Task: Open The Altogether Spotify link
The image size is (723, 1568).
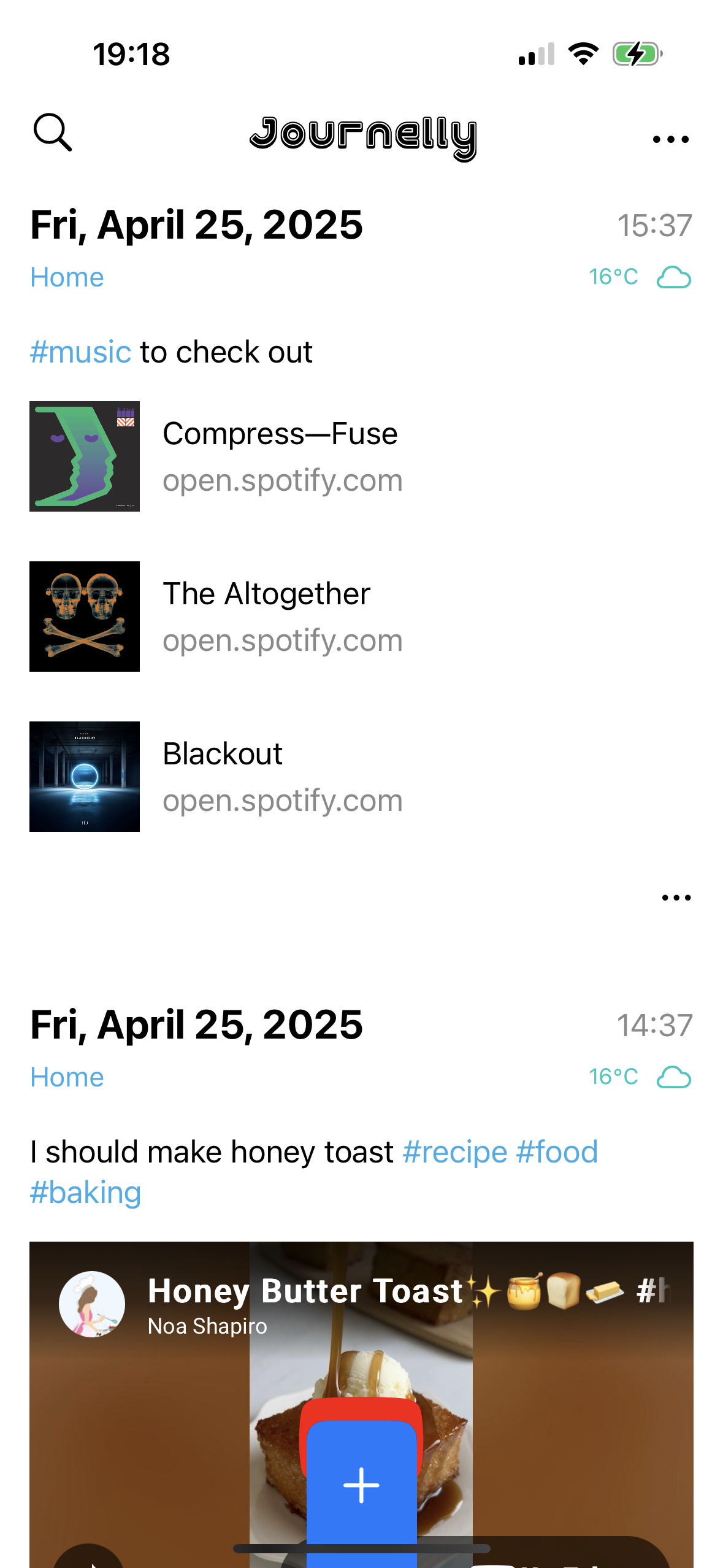Action: click(361, 617)
